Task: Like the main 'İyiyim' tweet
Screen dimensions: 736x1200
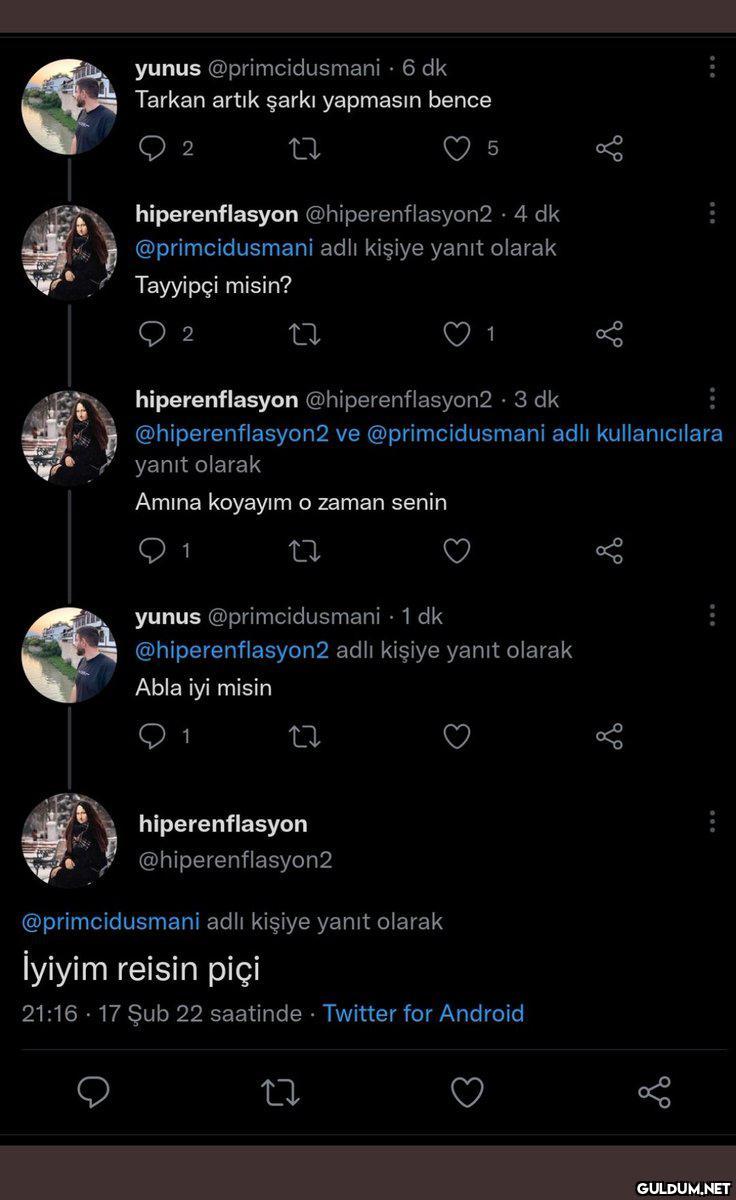Action: click(x=467, y=1092)
